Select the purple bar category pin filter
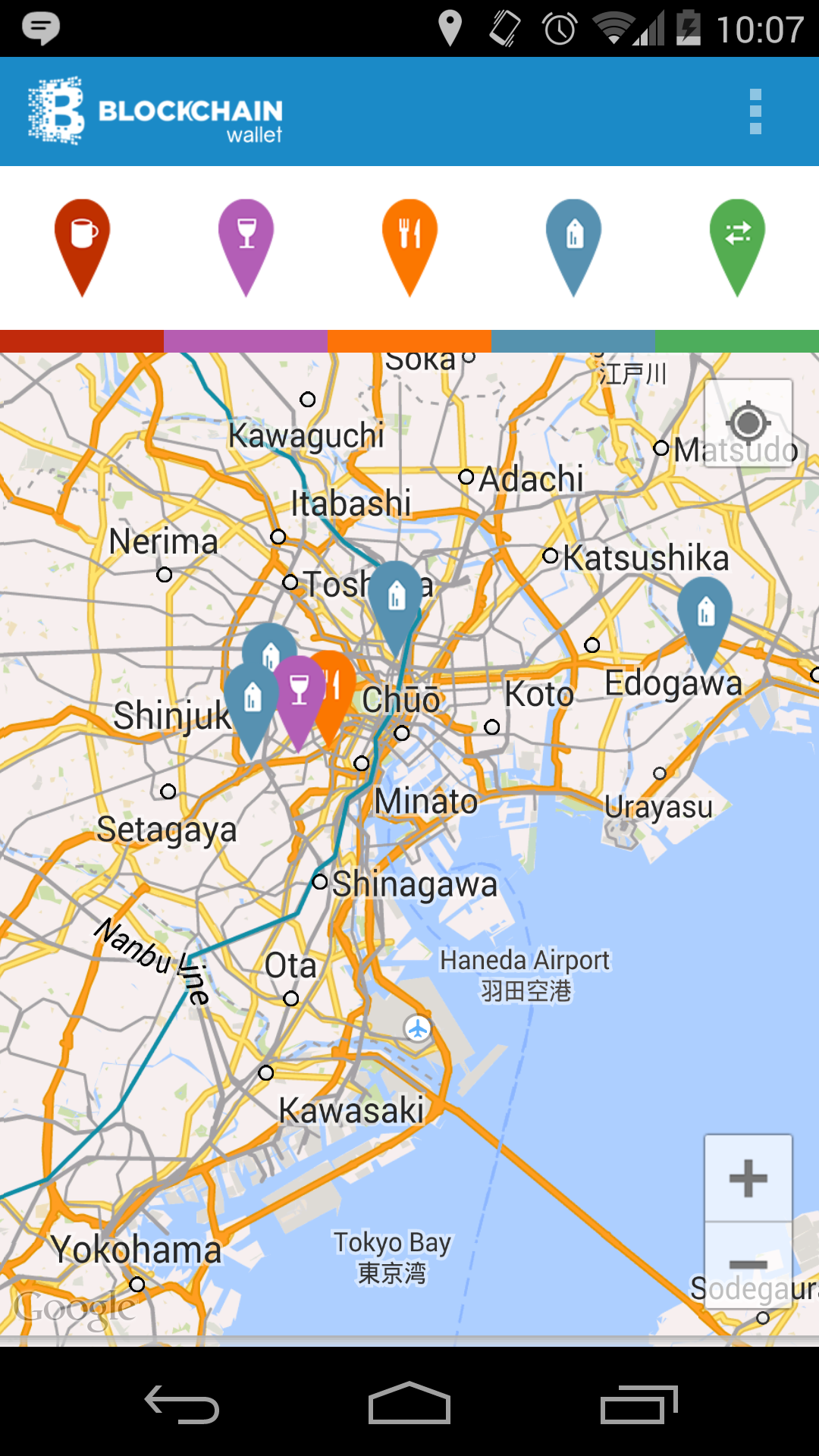The width and height of the screenshot is (819, 1456). pyautogui.click(x=246, y=247)
